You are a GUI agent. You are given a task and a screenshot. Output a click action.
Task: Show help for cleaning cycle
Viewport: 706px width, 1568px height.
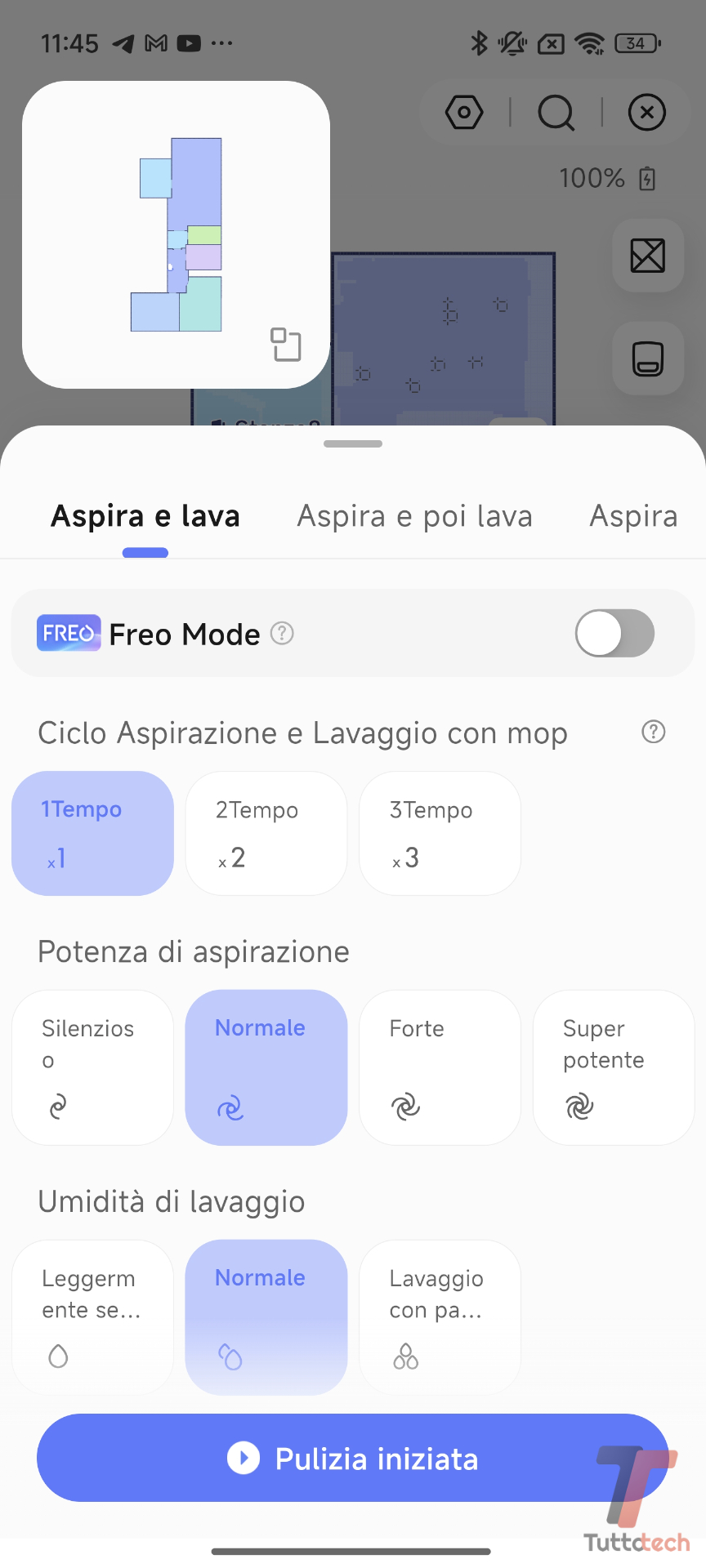pos(654,732)
